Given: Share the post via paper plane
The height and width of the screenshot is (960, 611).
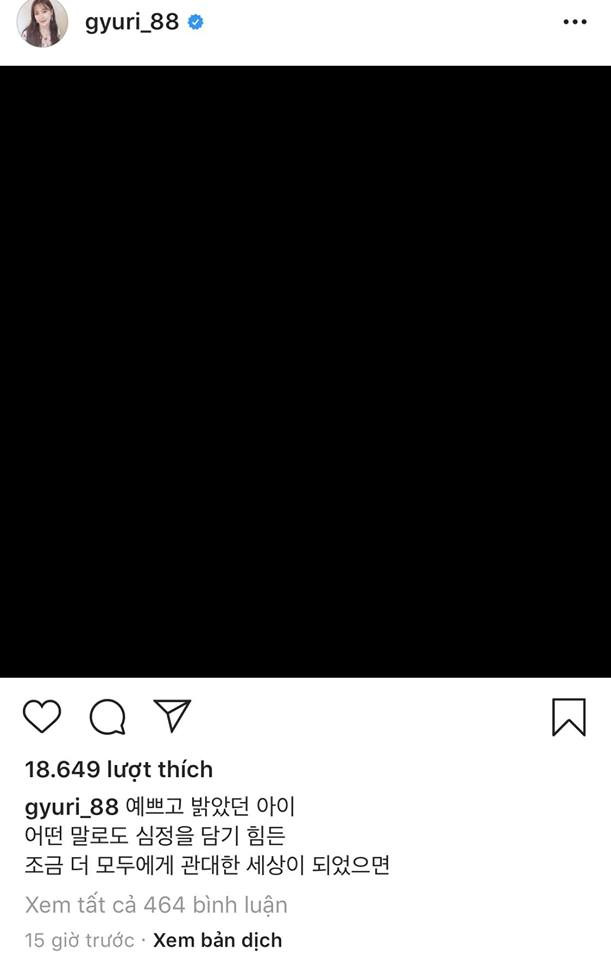Looking at the screenshot, I should tap(172, 715).
